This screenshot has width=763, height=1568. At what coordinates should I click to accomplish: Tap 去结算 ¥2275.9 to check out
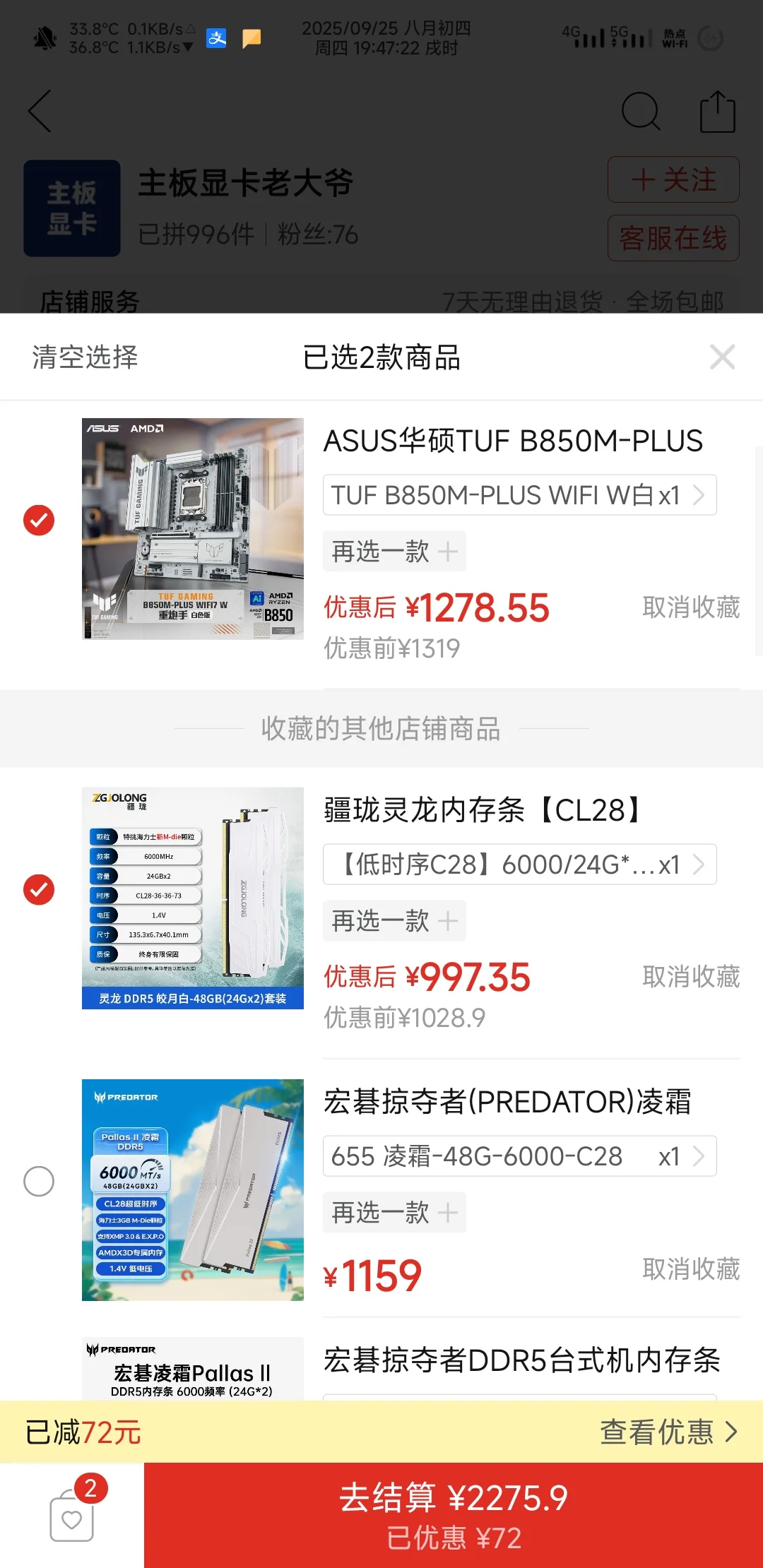(453, 1515)
